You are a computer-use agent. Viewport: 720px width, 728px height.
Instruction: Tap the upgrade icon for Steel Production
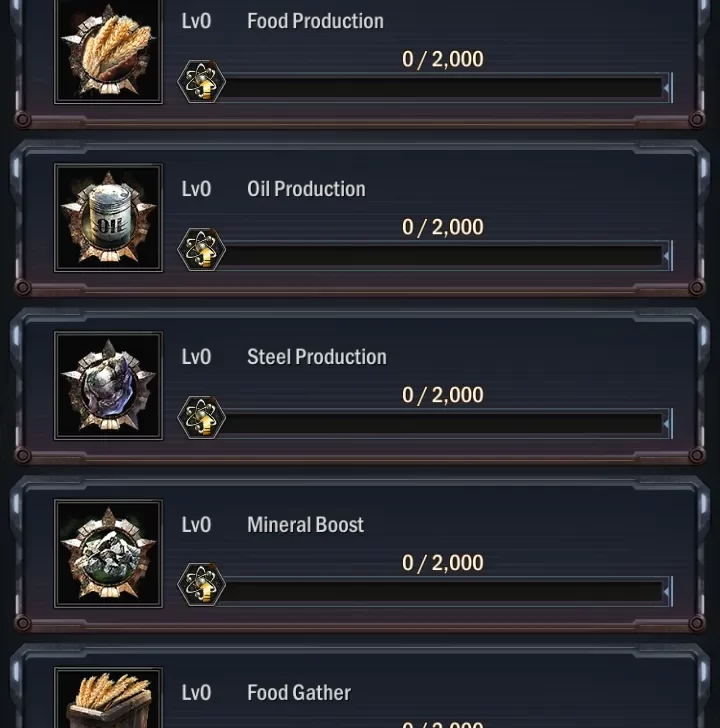(201, 418)
